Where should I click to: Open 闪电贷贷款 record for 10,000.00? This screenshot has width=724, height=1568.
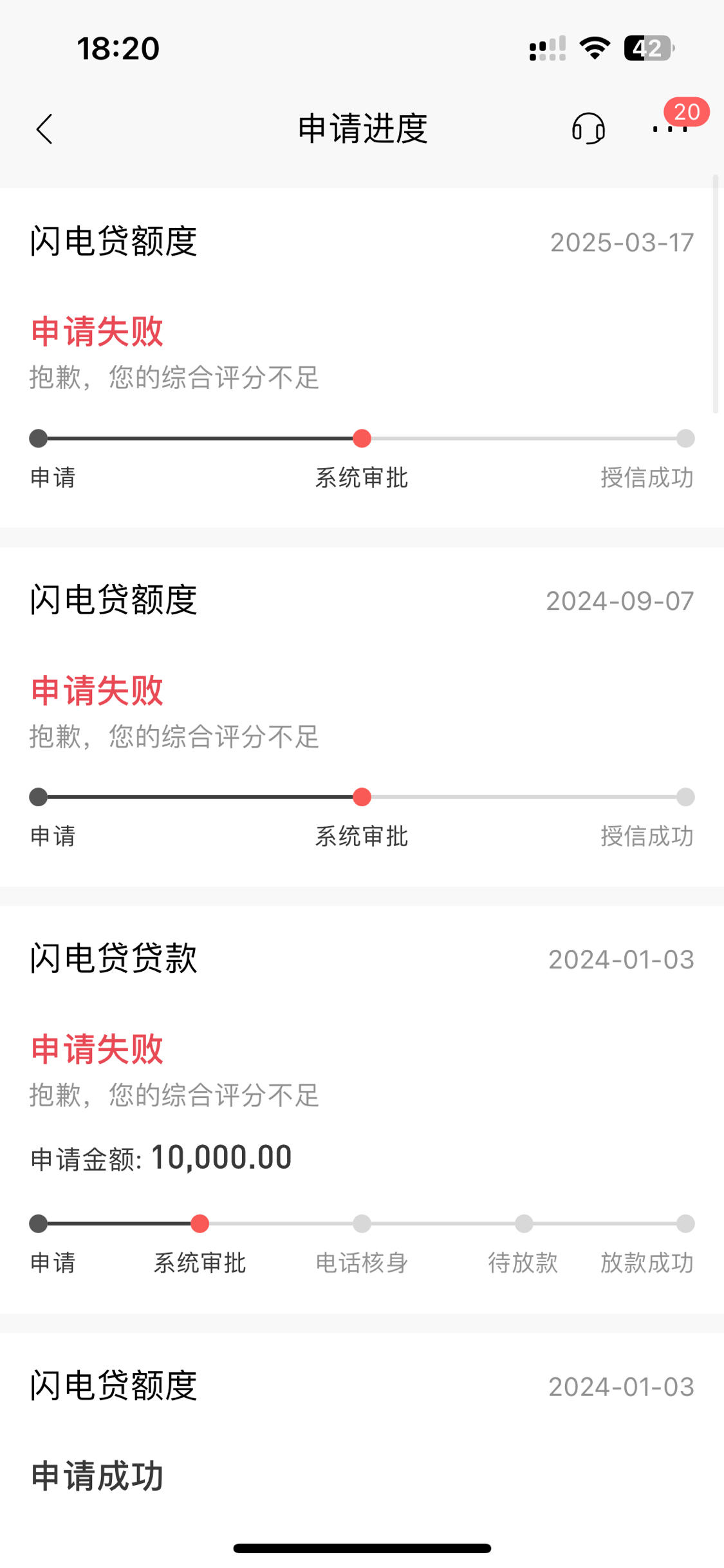click(x=362, y=1110)
